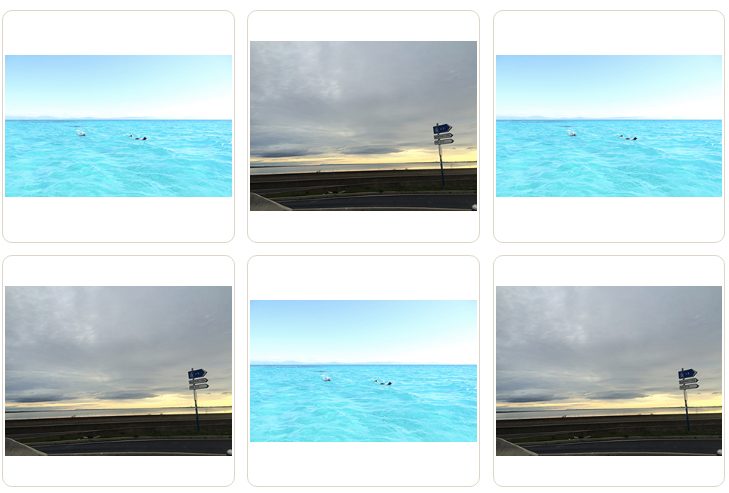Open the cloudy road photo between two ocean photos
Screen dimensions: 729x493
pyautogui.click(x=363, y=126)
